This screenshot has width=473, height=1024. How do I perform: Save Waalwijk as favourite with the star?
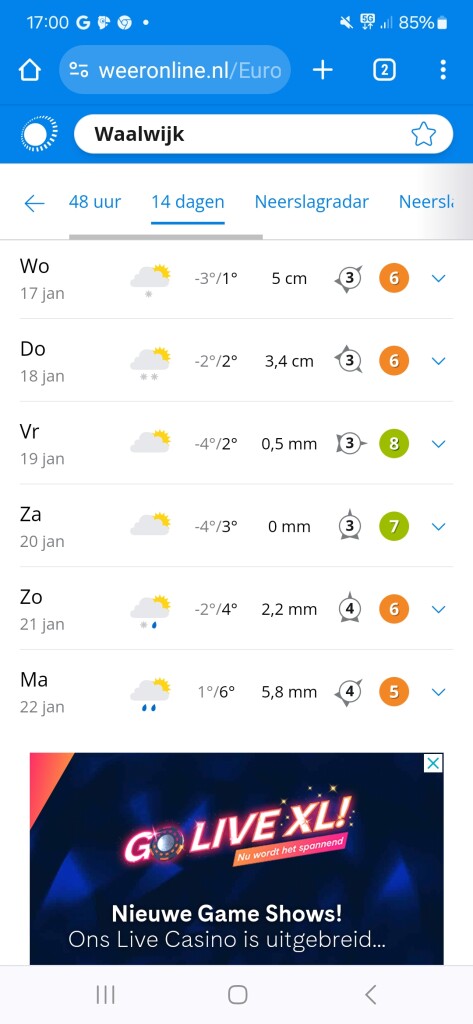pyautogui.click(x=423, y=135)
